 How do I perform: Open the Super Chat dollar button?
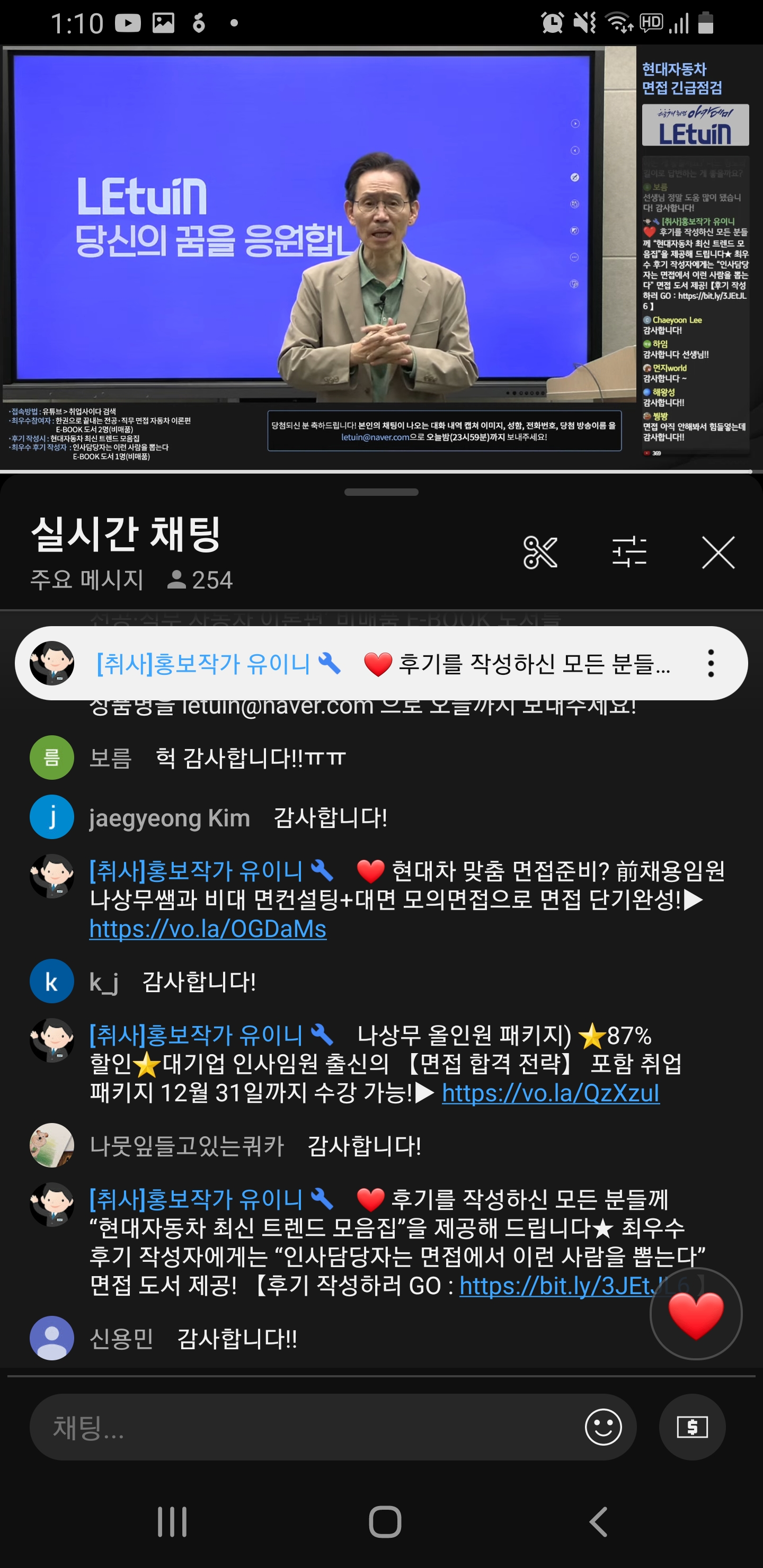coord(693,1428)
